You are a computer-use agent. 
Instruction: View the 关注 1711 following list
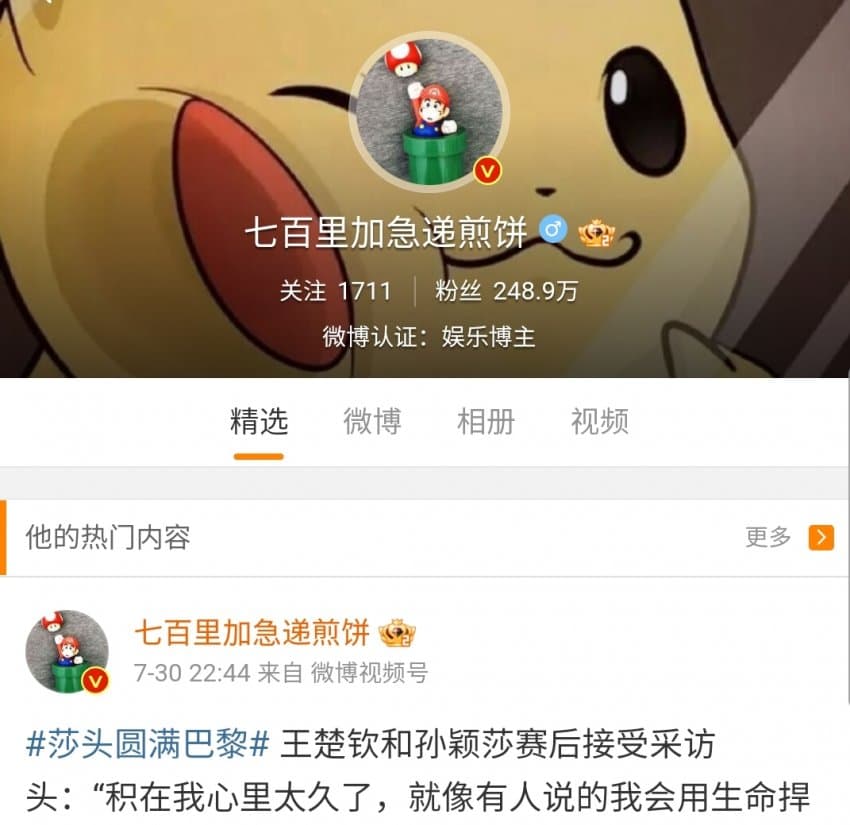click(334, 291)
